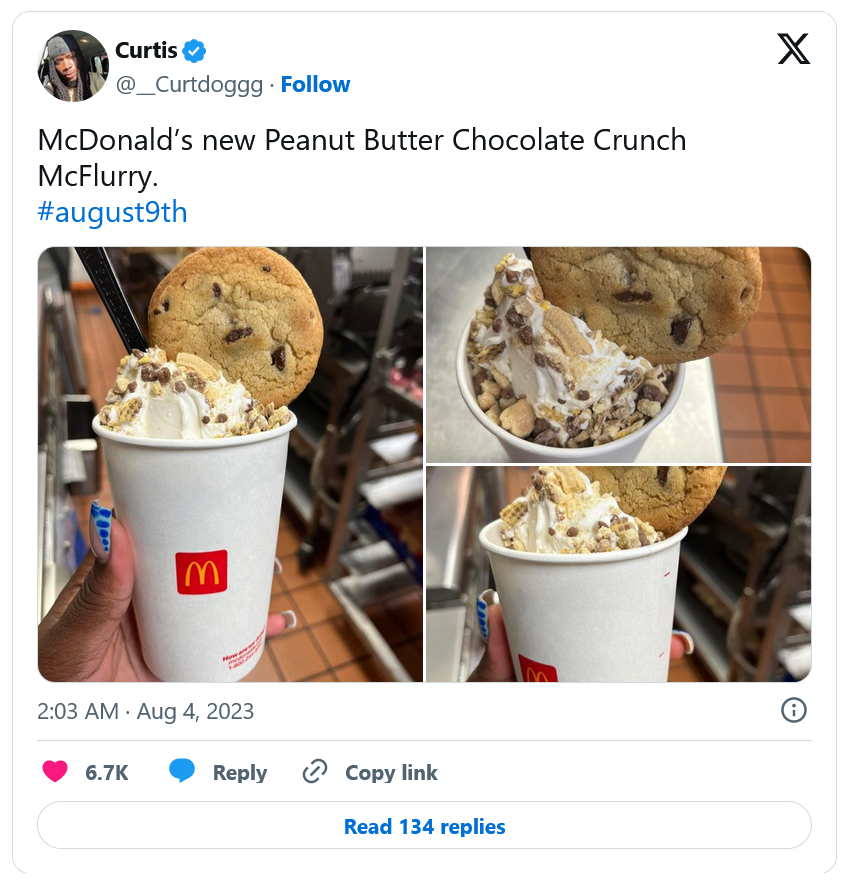Open the @__Curtdoggg profile handle
847x888 pixels.
189,85
